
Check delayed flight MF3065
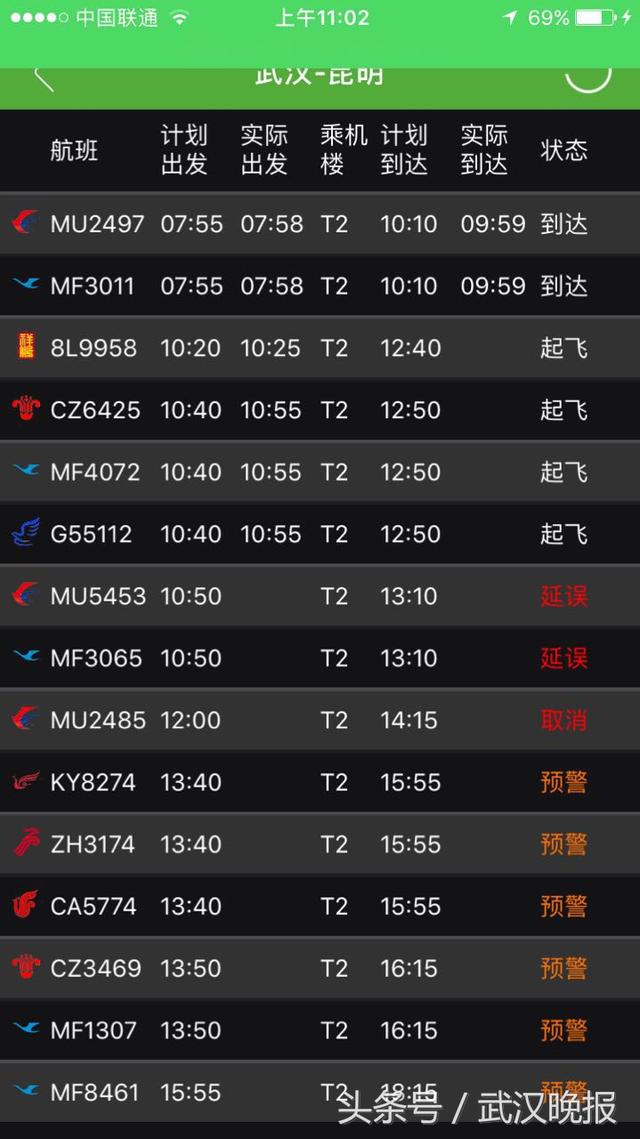click(x=320, y=658)
